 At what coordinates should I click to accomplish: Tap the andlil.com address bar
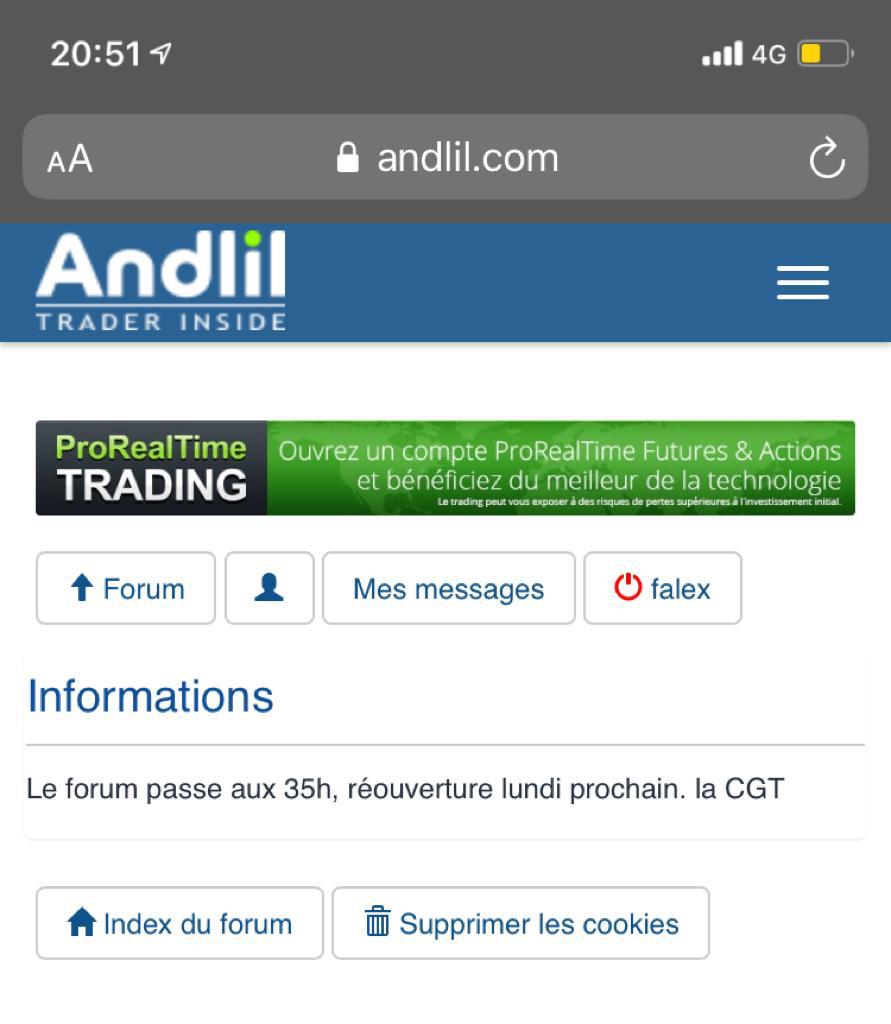tap(446, 158)
